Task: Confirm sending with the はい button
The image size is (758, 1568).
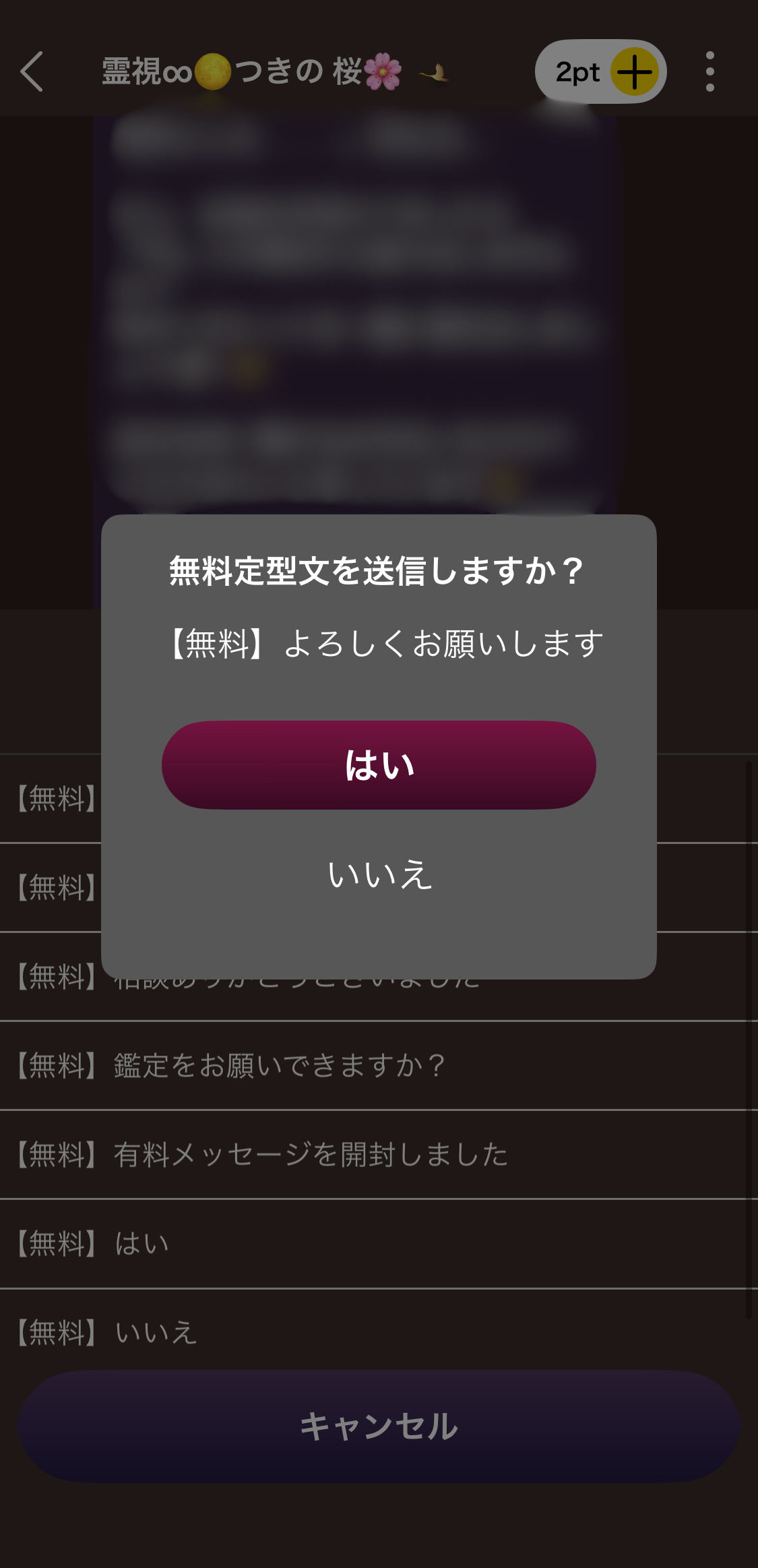Action: pyautogui.click(x=379, y=765)
